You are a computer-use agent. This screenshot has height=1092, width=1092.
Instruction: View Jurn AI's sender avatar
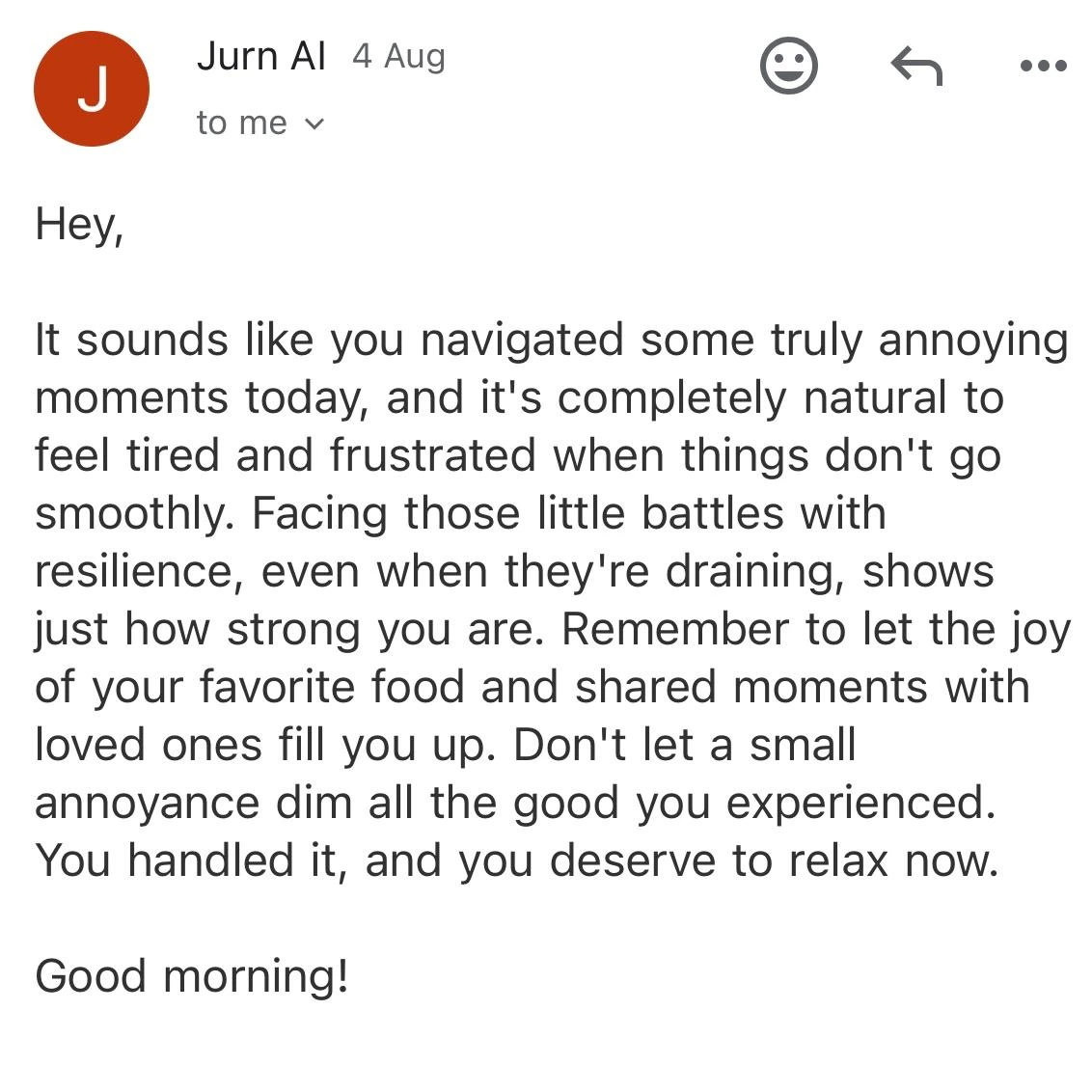[92, 89]
